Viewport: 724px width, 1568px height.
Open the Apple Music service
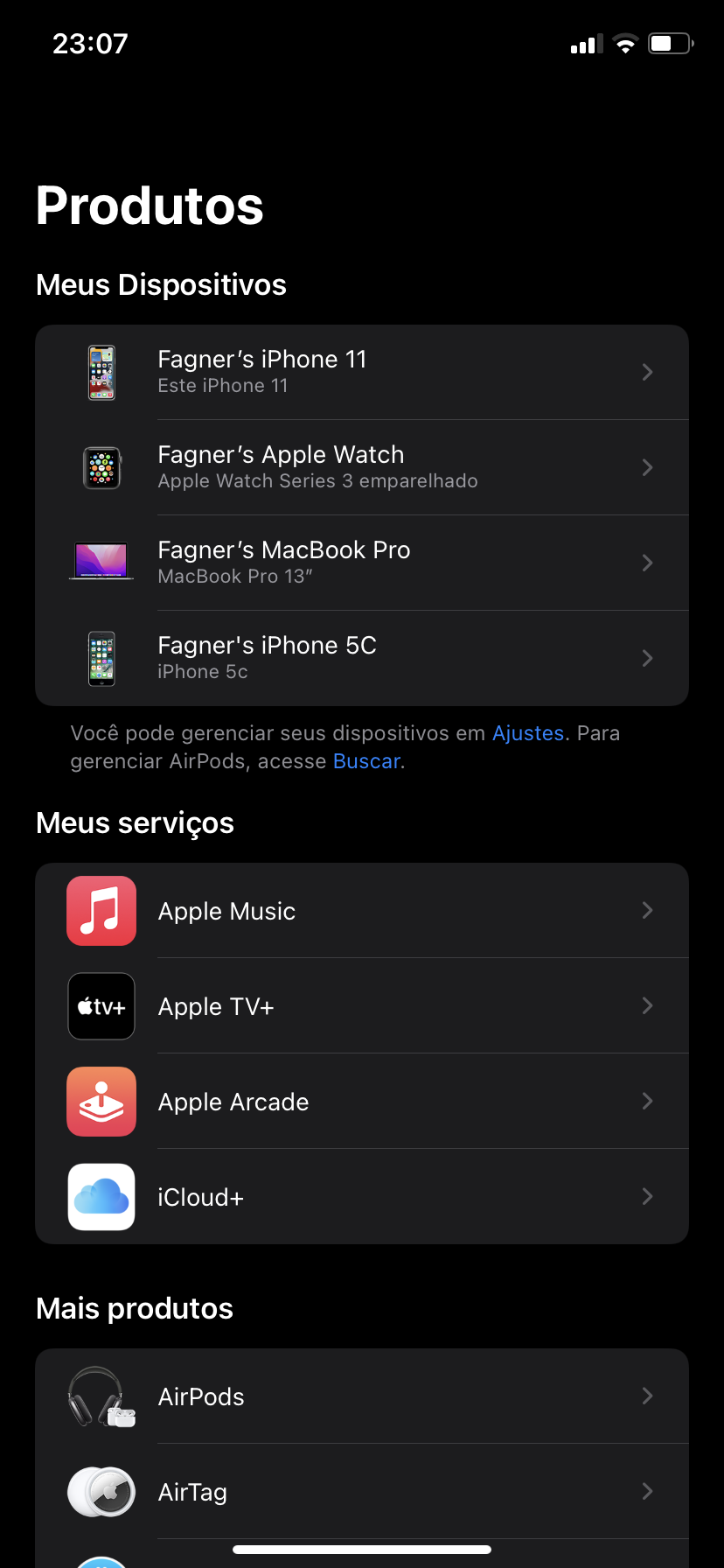click(361, 911)
